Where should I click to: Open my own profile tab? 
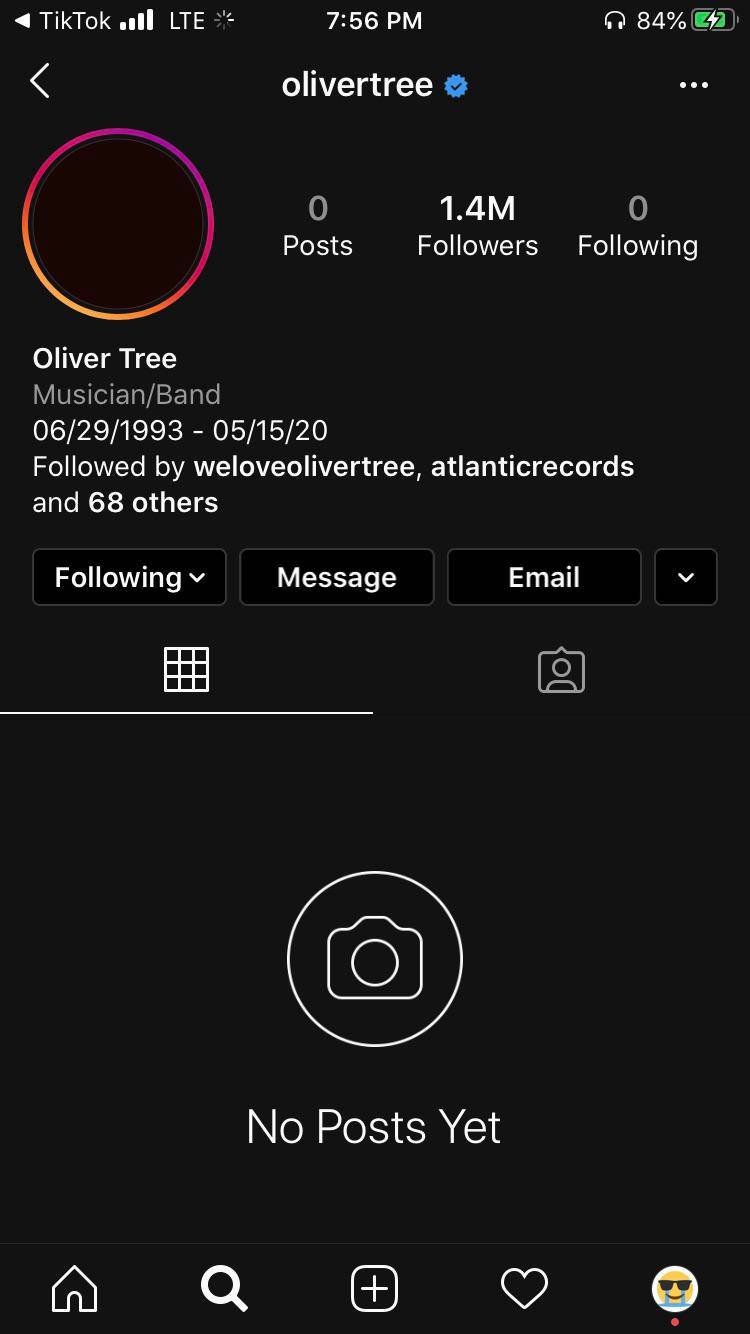pyautogui.click(x=675, y=1288)
